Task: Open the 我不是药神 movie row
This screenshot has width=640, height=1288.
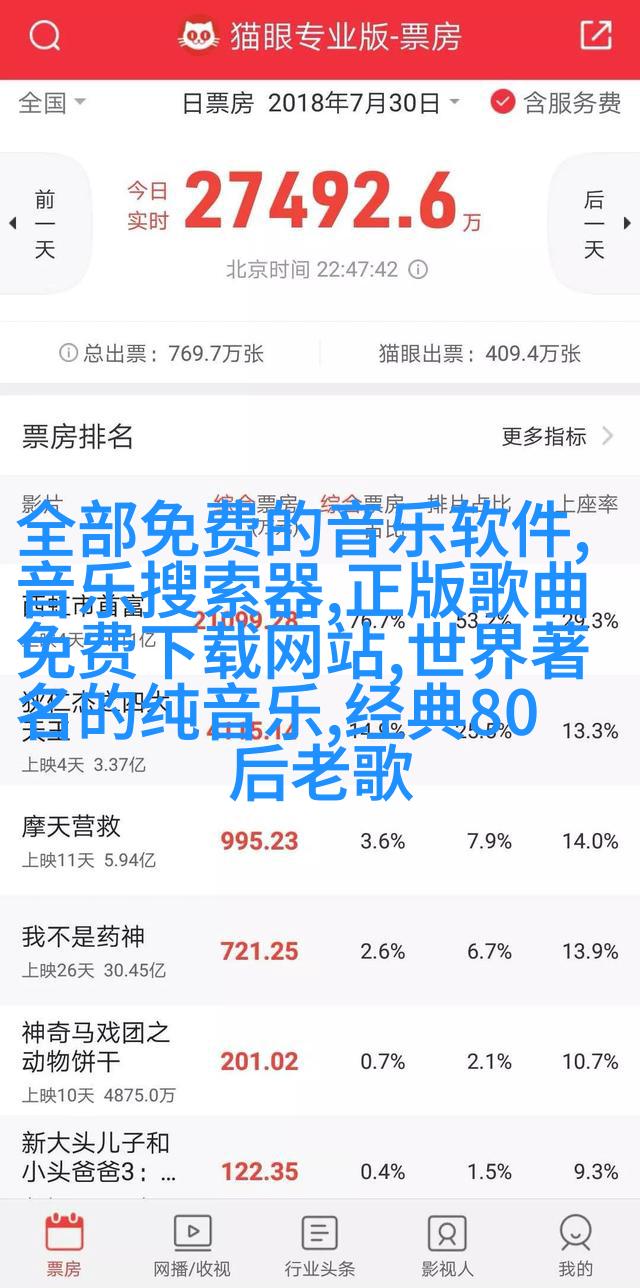Action: (320, 950)
